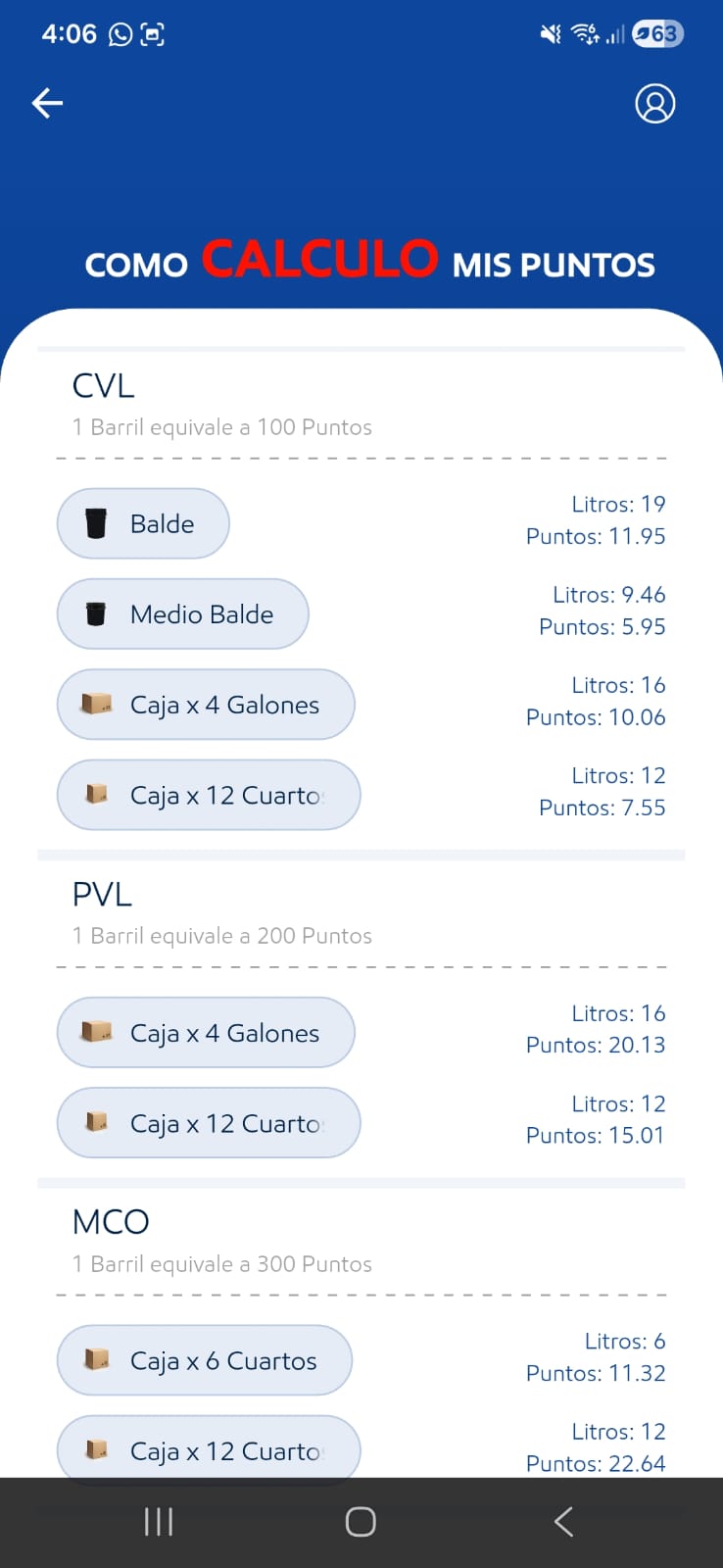Go back using the top-left arrow
This screenshot has height=1568, width=723.
click(x=47, y=103)
